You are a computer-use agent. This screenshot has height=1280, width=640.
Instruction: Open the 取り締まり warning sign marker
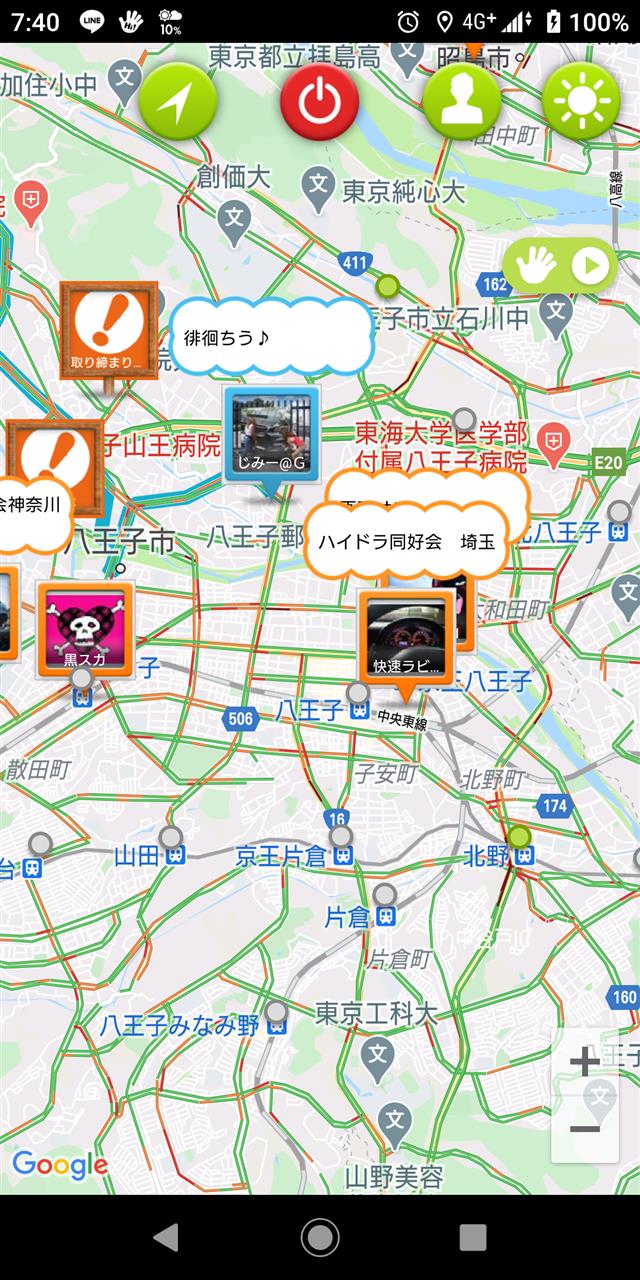coord(109,331)
